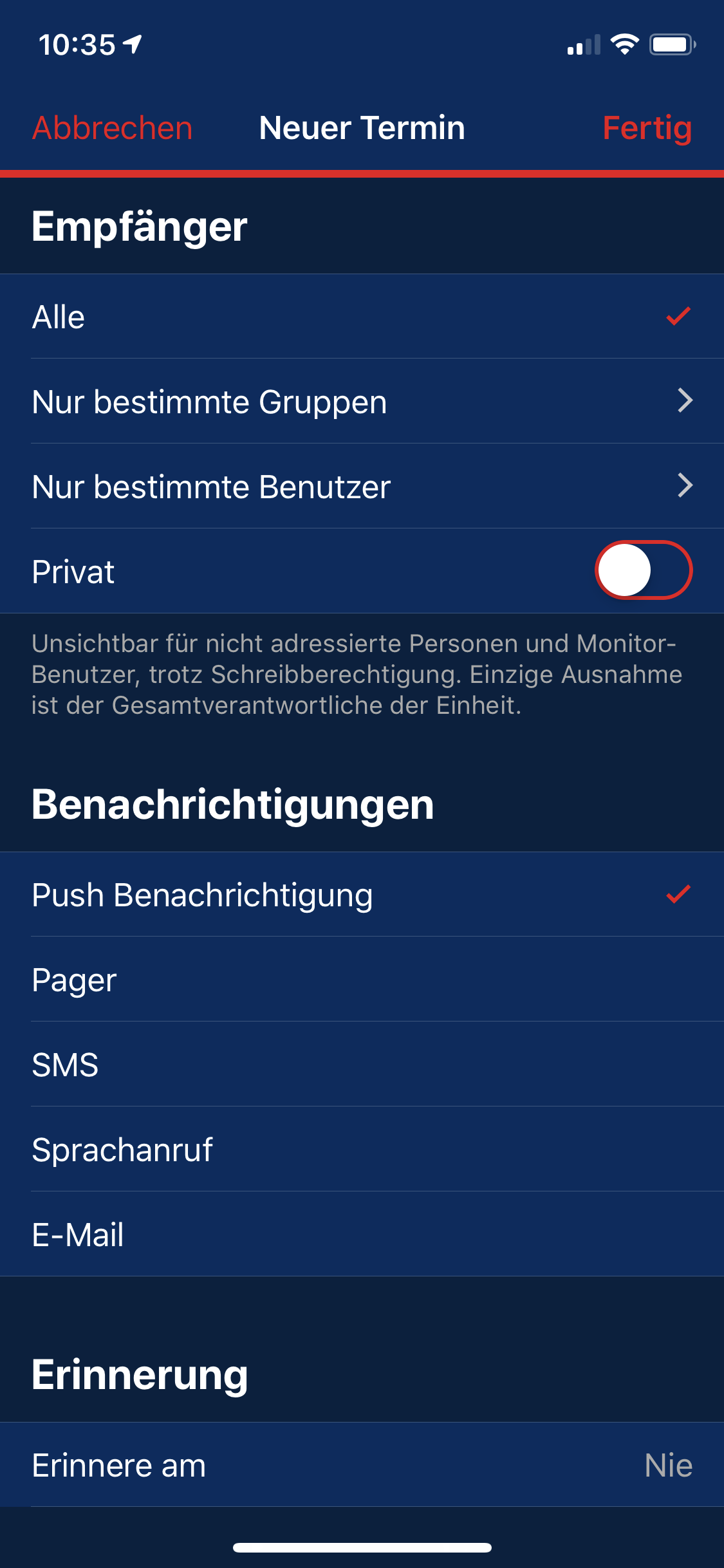Screen dimensions: 724x1568
Task: Select Sprachanruf notification
Action: pos(362,1149)
